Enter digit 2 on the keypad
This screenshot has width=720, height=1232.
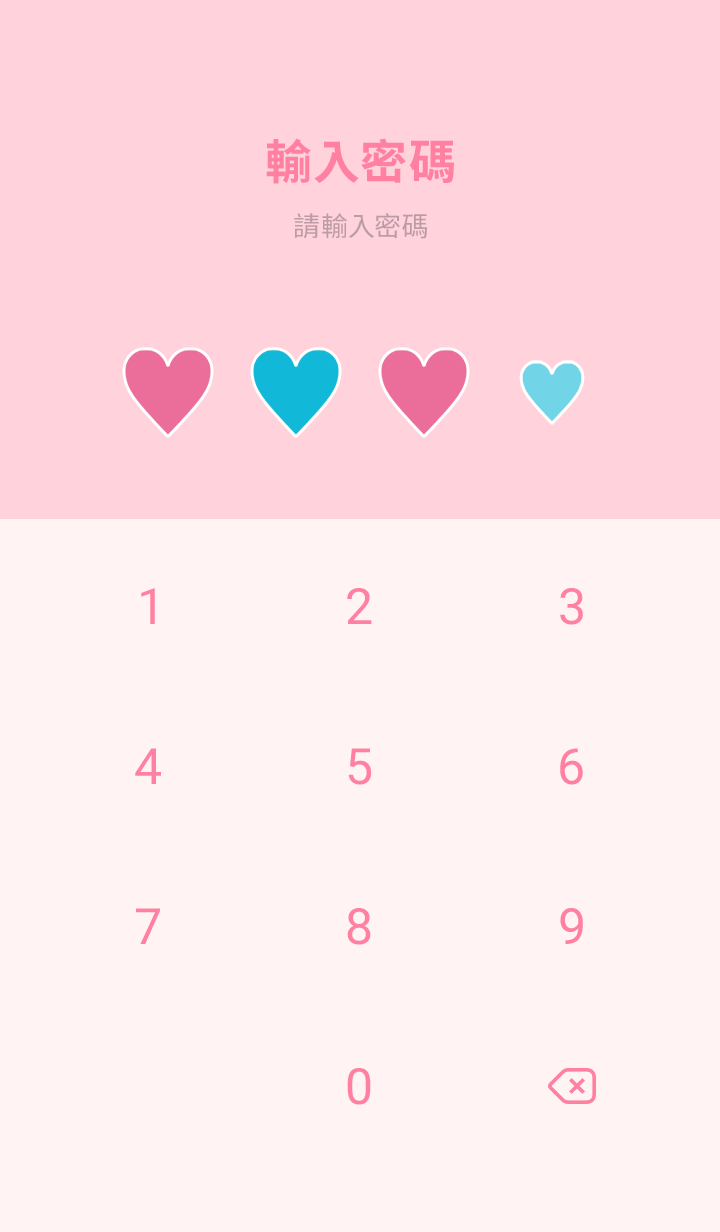pyautogui.click(x=359, y=607)
